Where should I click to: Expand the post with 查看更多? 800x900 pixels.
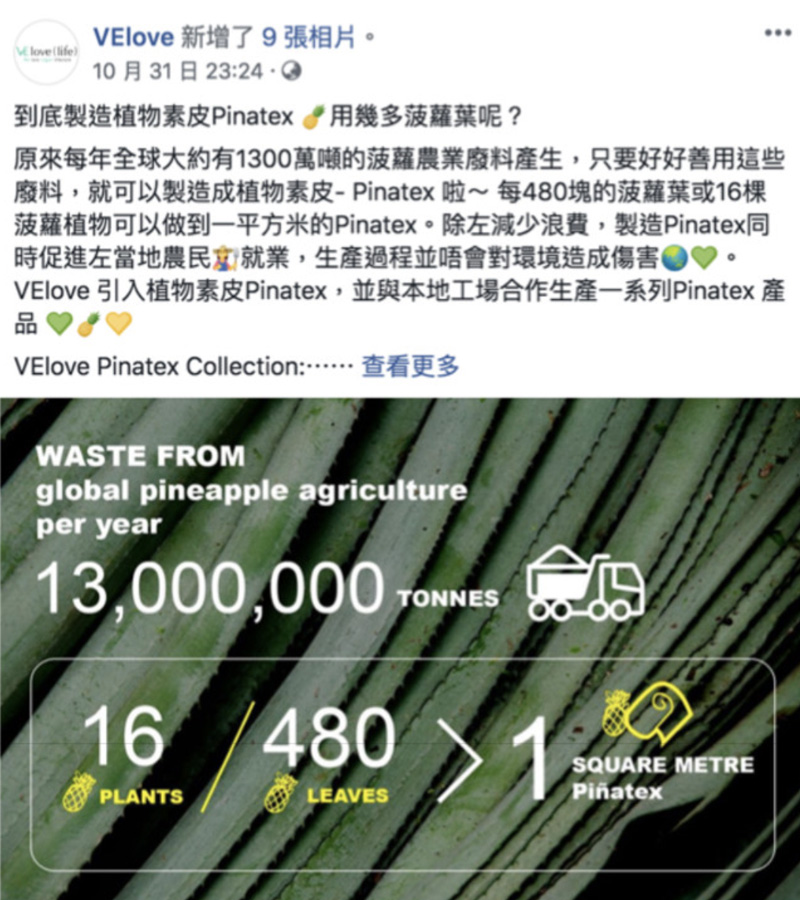pyautogui.click(x=410, y=366)
